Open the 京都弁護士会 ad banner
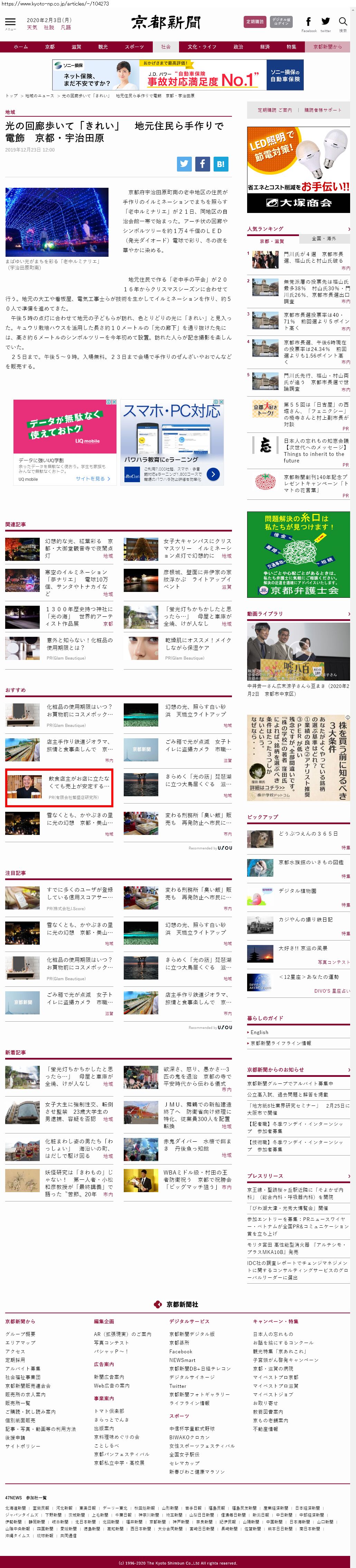Screen dimensions: 356x1568 298,554
